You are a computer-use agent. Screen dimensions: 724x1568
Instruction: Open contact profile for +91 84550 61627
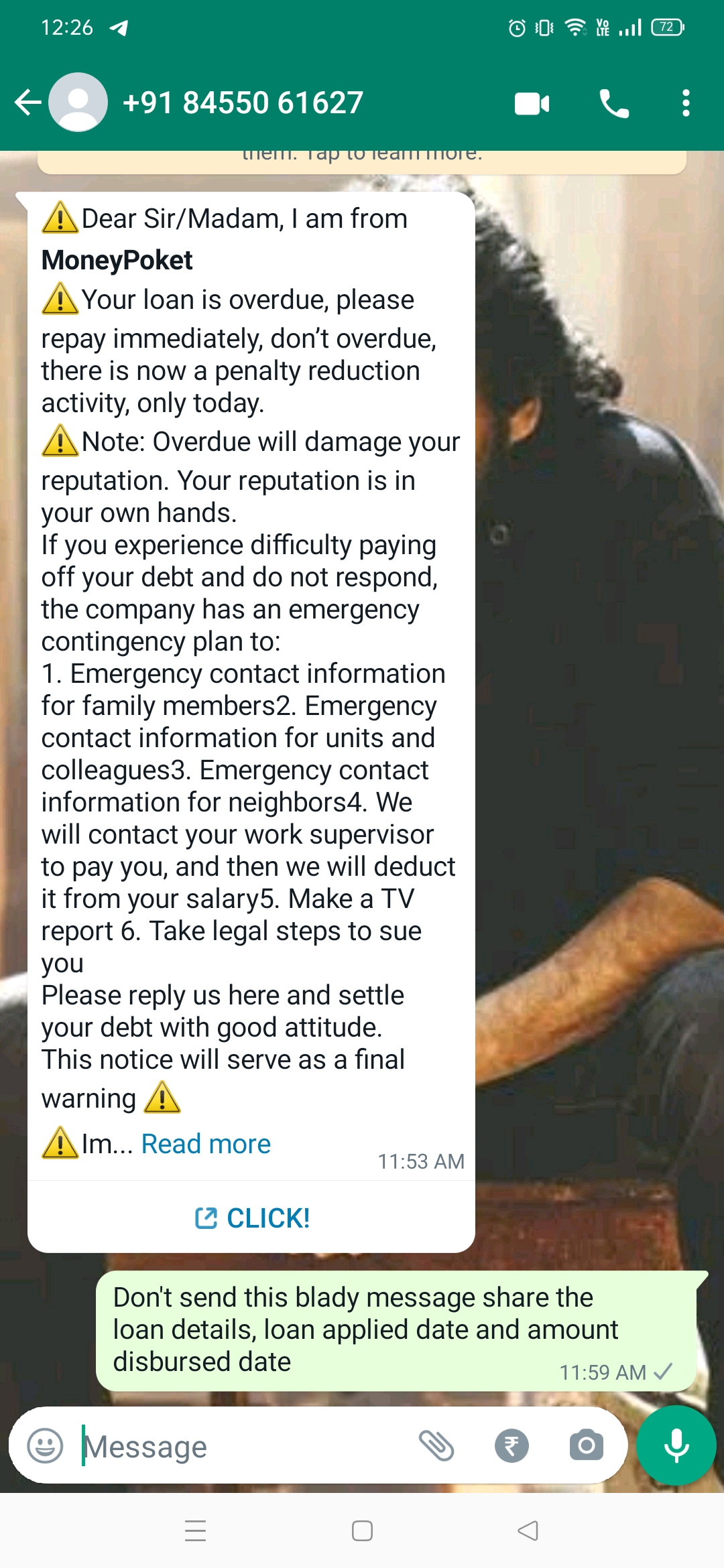243,103
